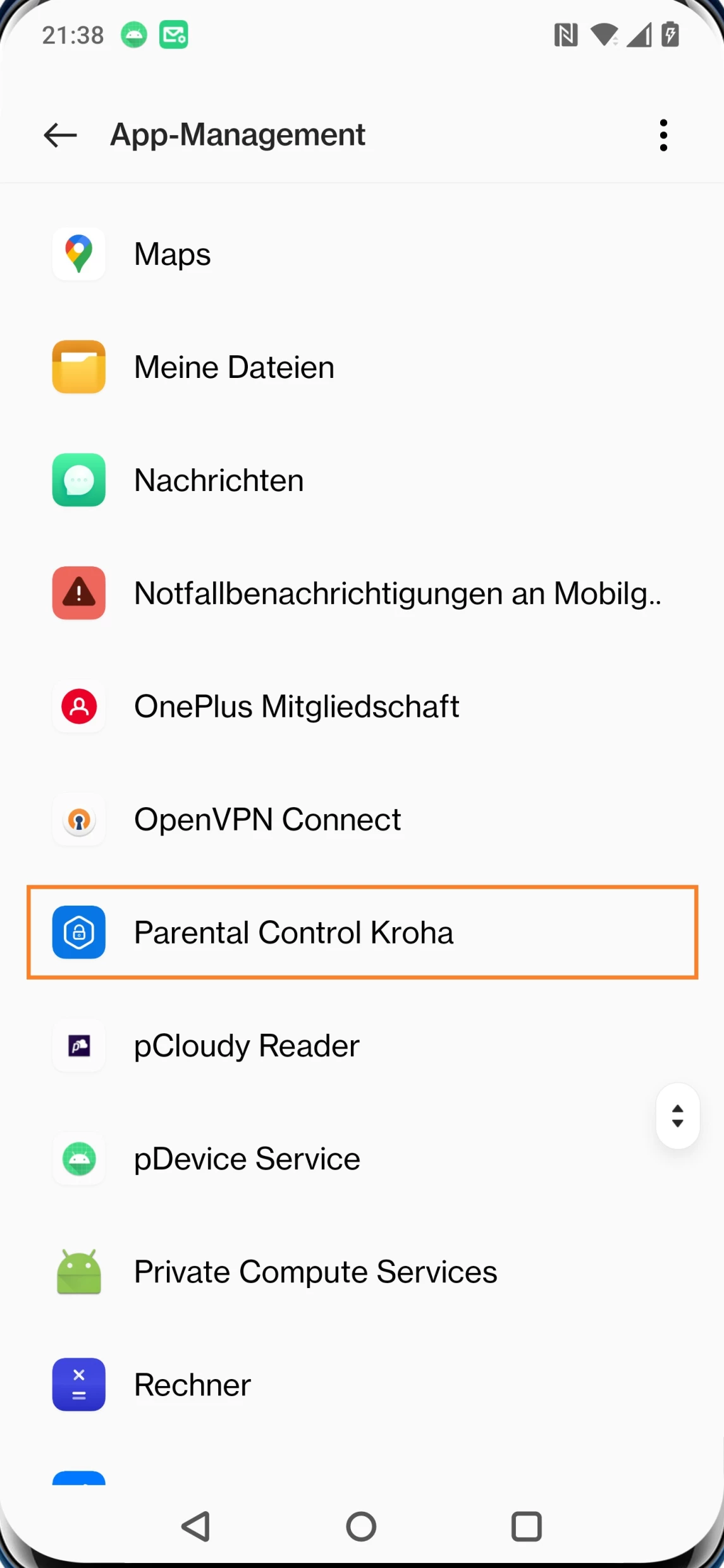Screen dimensions: 724x1568
Task: Select Parental Control Kroha
Action: [293, 933]
